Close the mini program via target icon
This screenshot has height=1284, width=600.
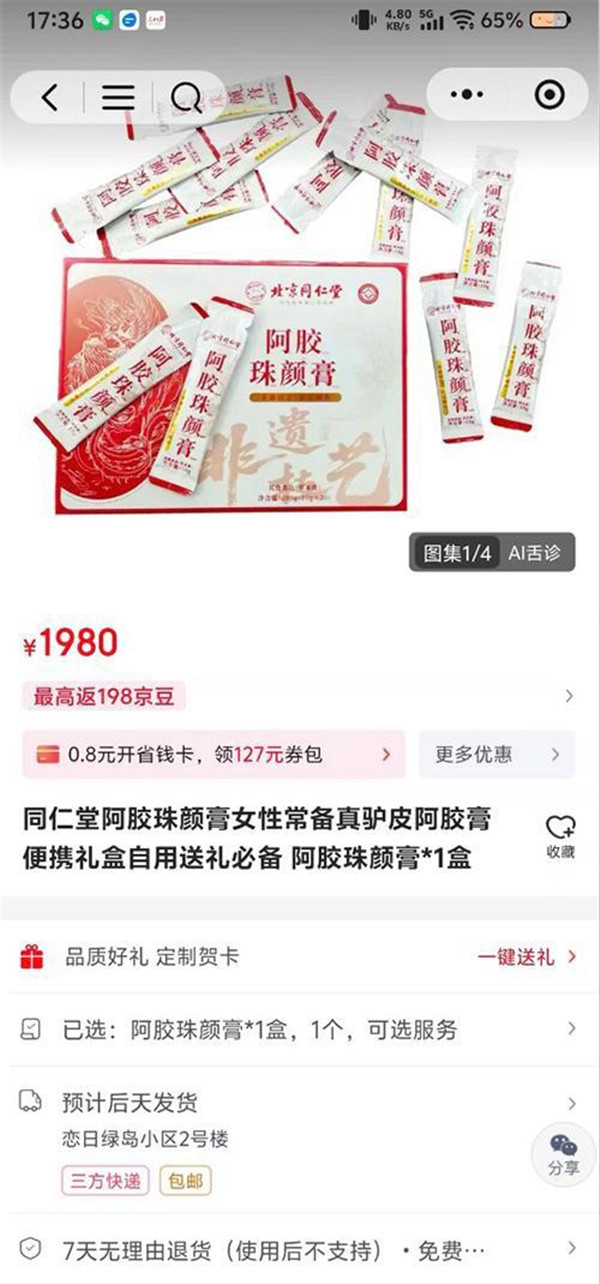click(x=549, y=95)
